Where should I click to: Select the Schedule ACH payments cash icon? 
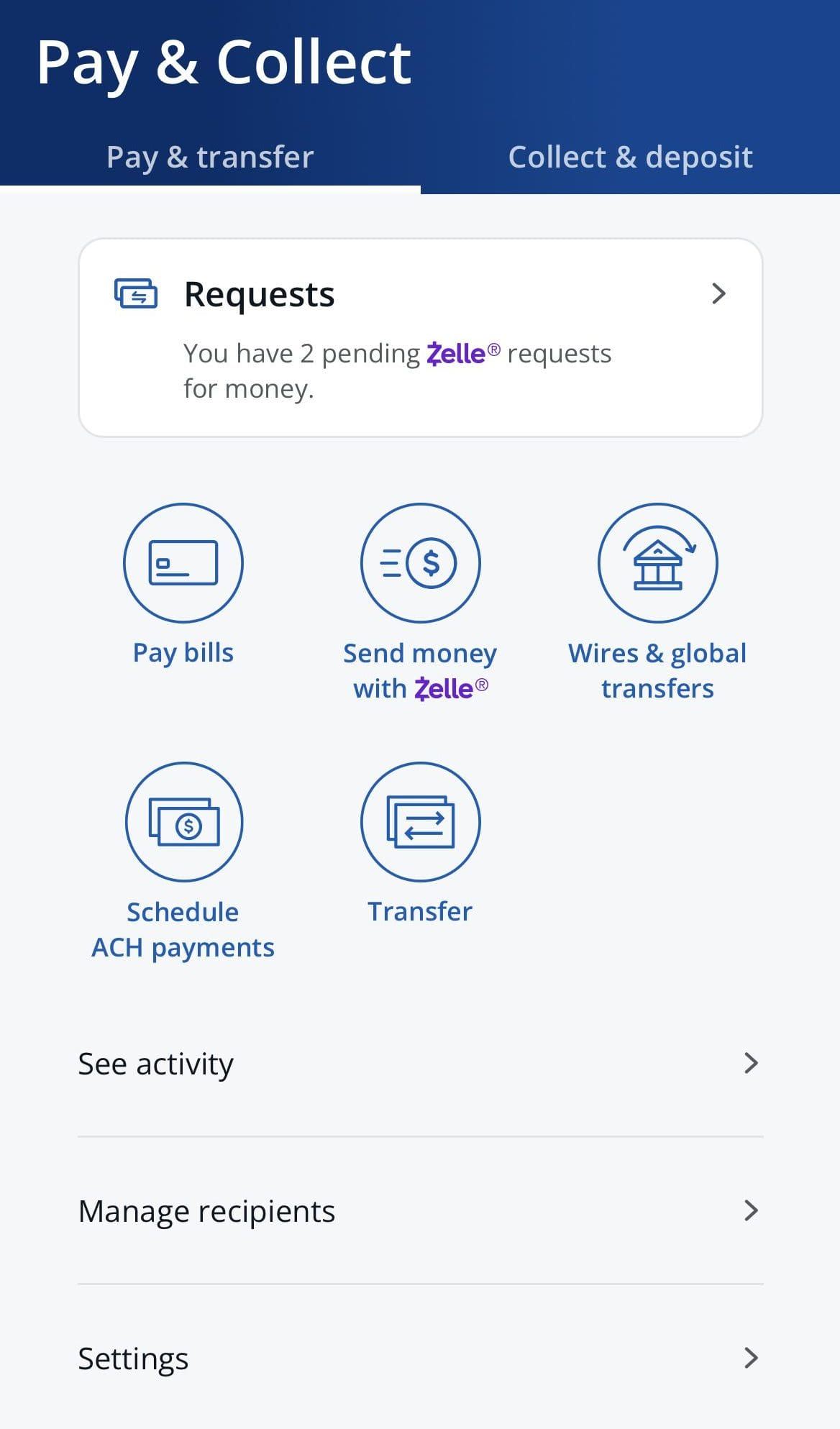tap(183, 823)
